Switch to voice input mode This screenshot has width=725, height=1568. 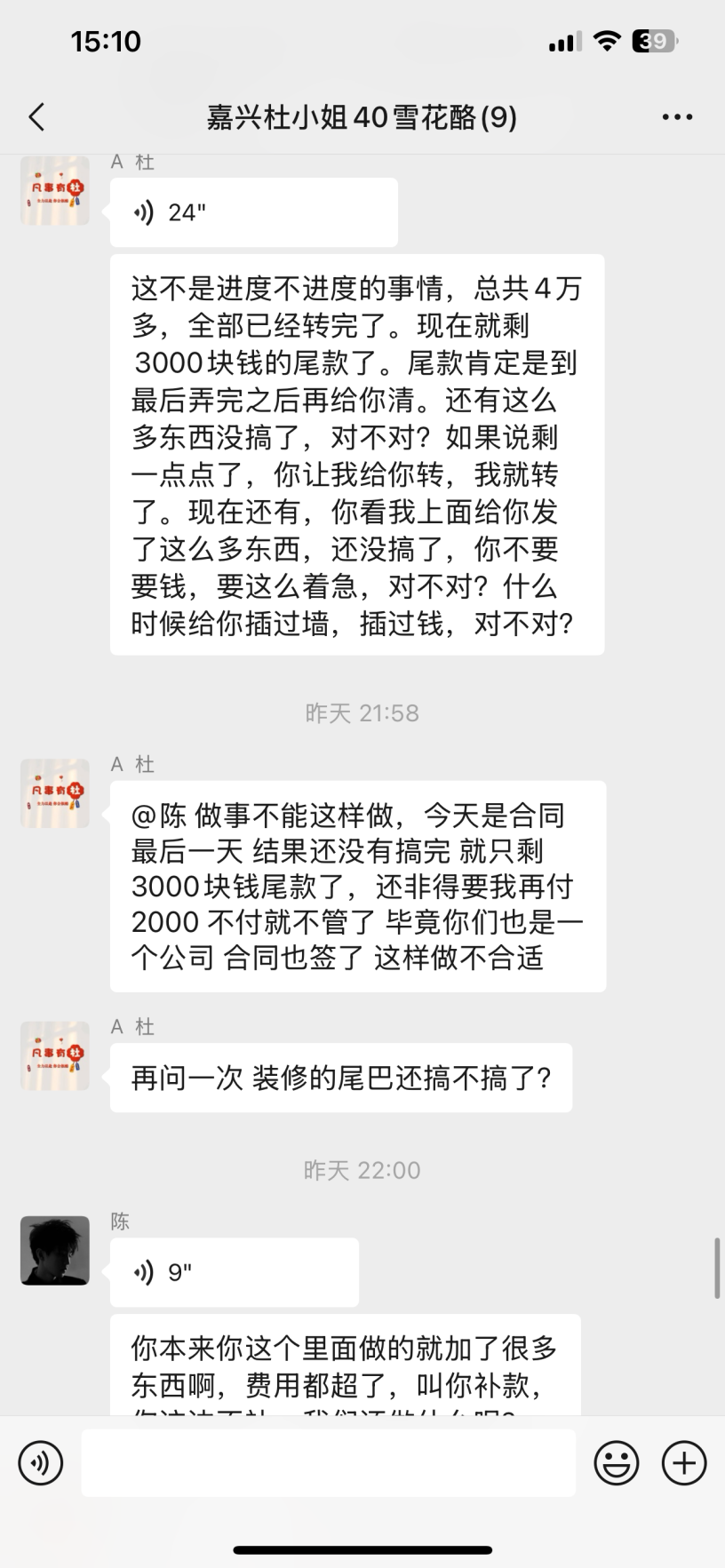click(x=41, y=1462)
